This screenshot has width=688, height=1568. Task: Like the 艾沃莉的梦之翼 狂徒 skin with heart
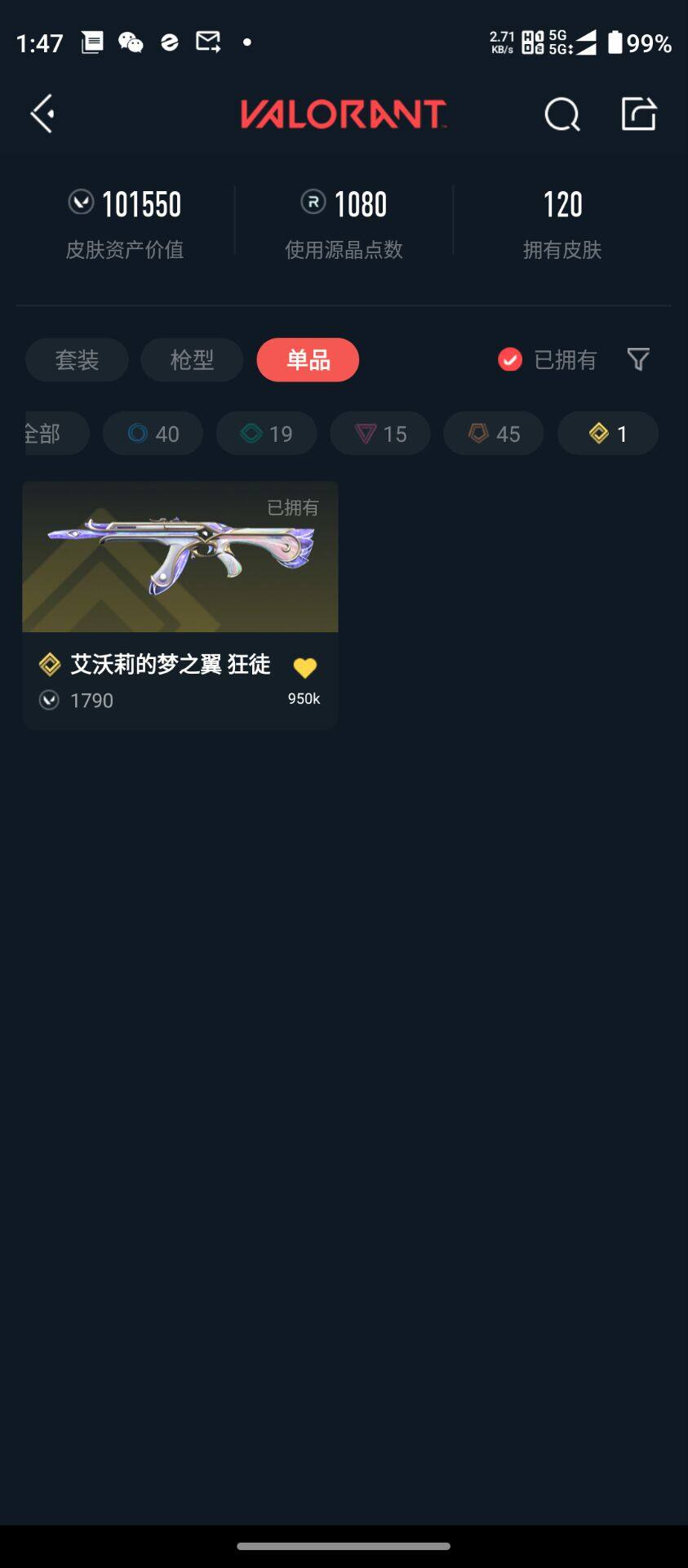click(304, 668)
